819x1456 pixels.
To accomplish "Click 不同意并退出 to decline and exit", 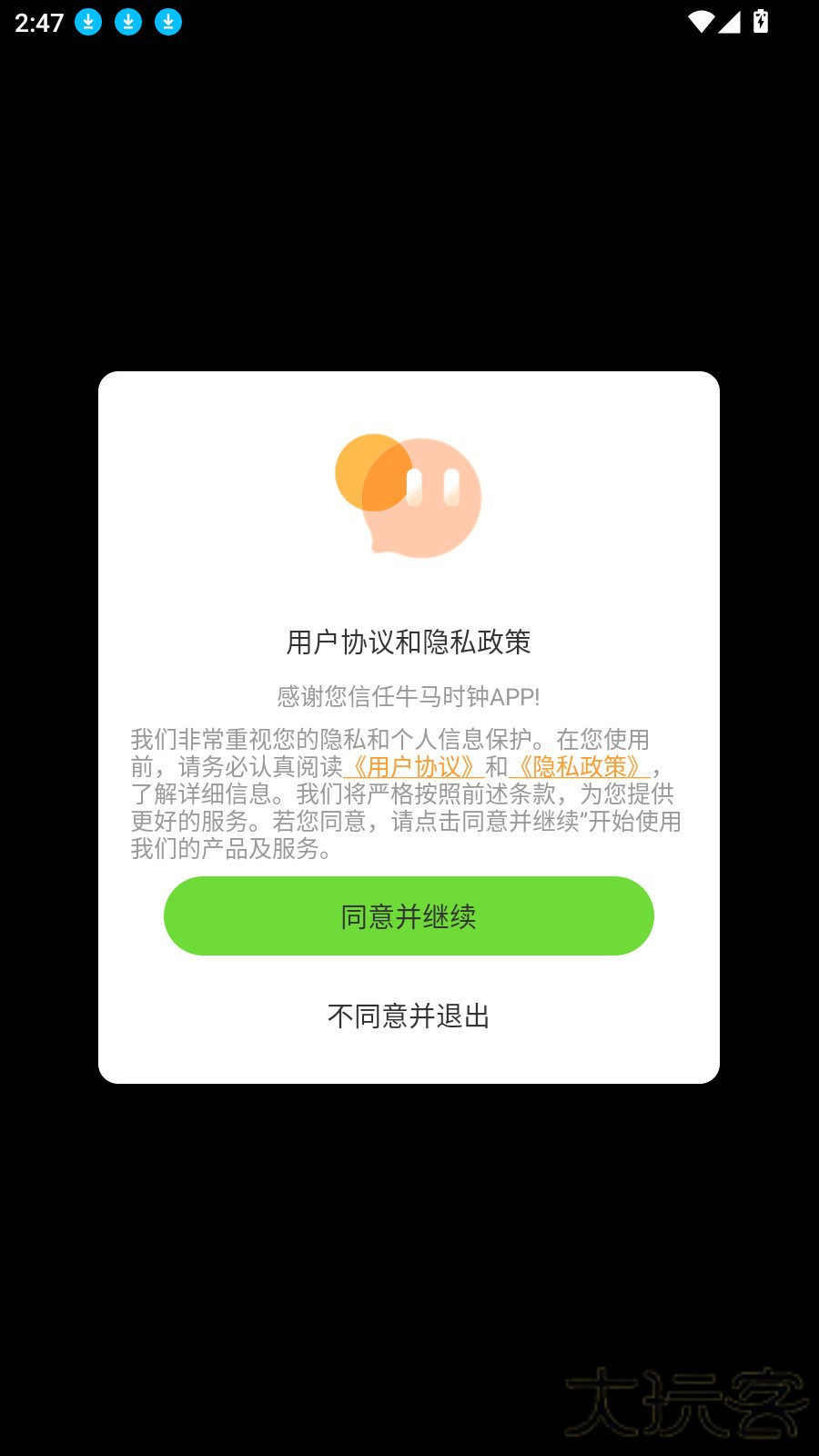I will [409, 1016].
